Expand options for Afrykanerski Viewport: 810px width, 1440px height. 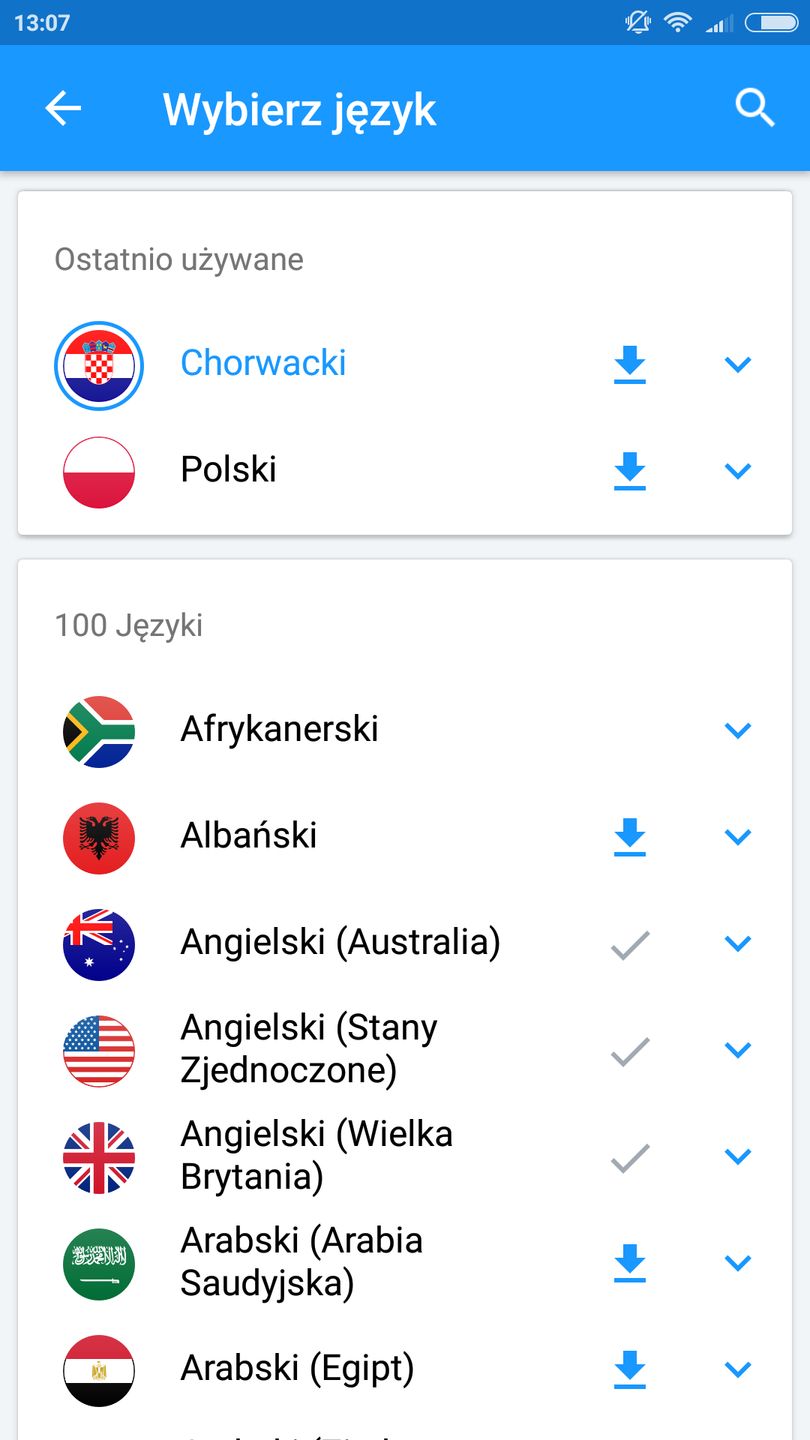[737, 730]
